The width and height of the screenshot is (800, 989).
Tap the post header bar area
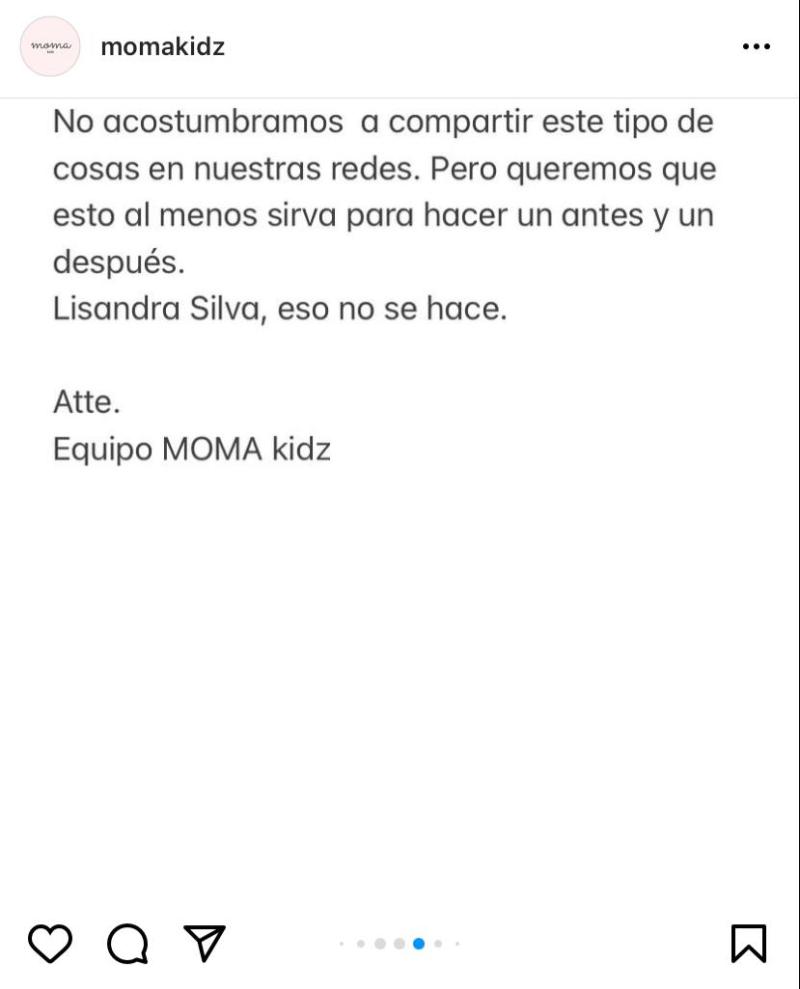tap(400, 45)
